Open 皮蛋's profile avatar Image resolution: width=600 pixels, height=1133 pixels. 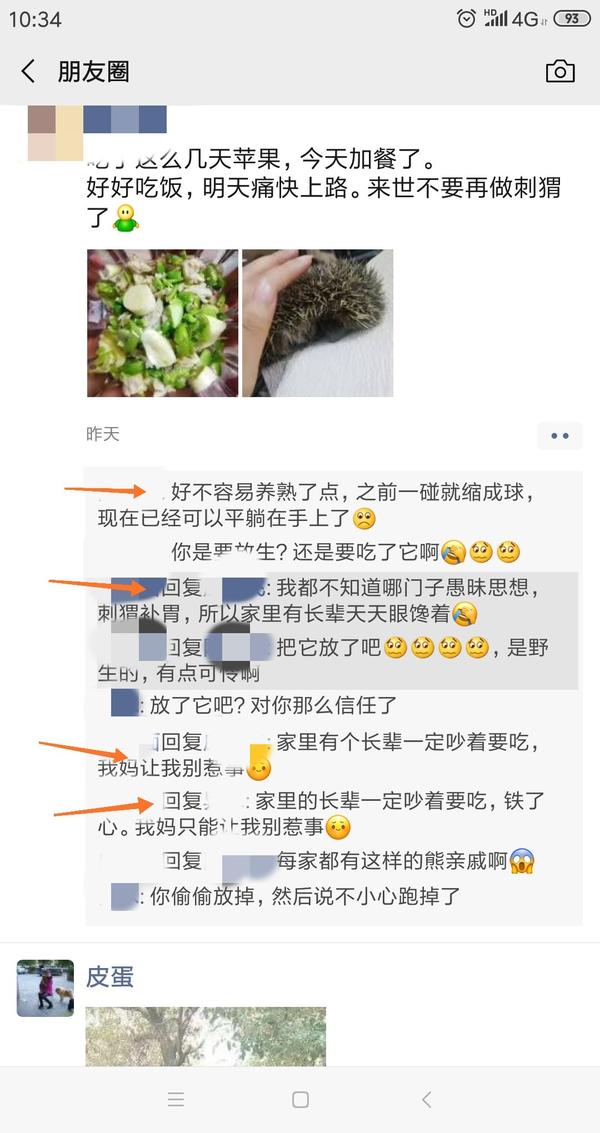[46, 988]
